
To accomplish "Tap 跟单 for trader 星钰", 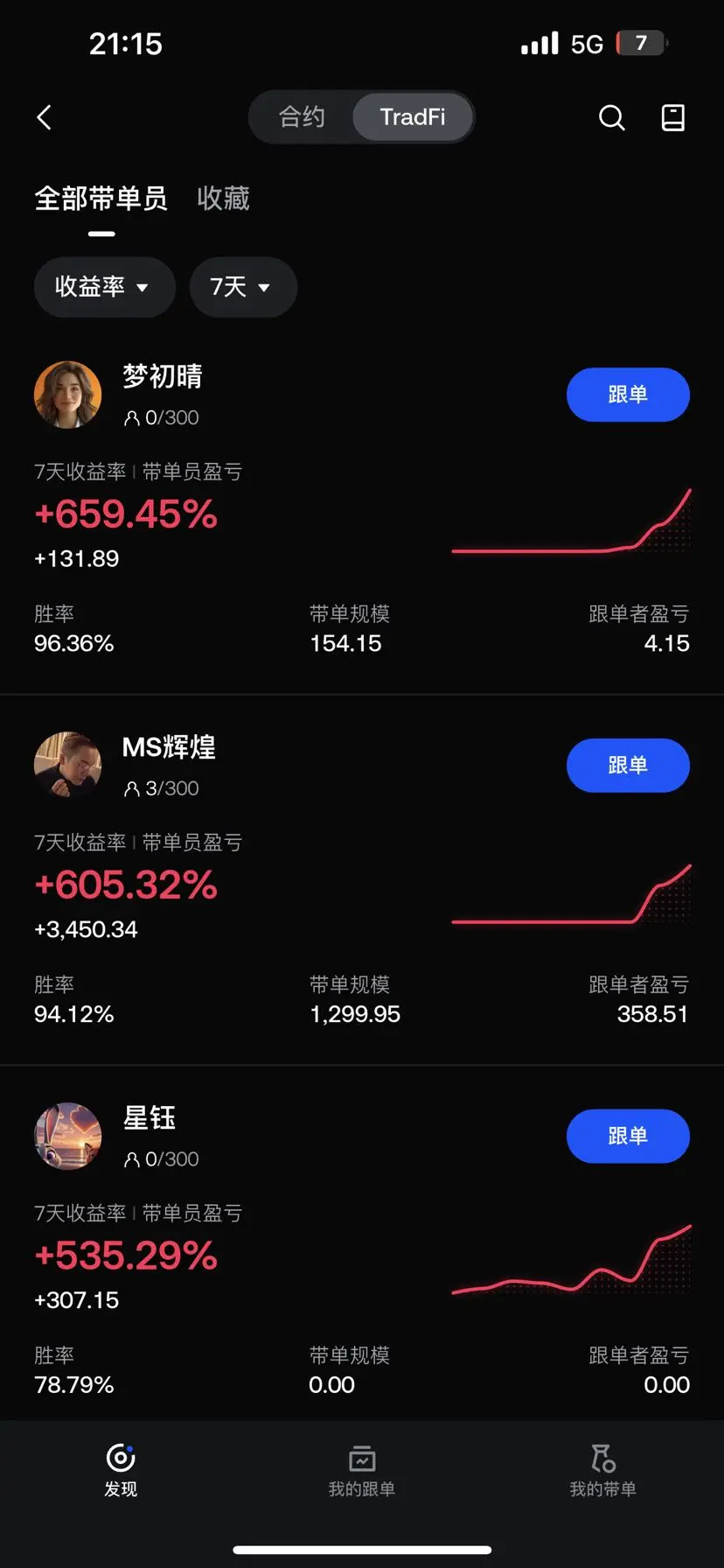I will point(628,1136).
